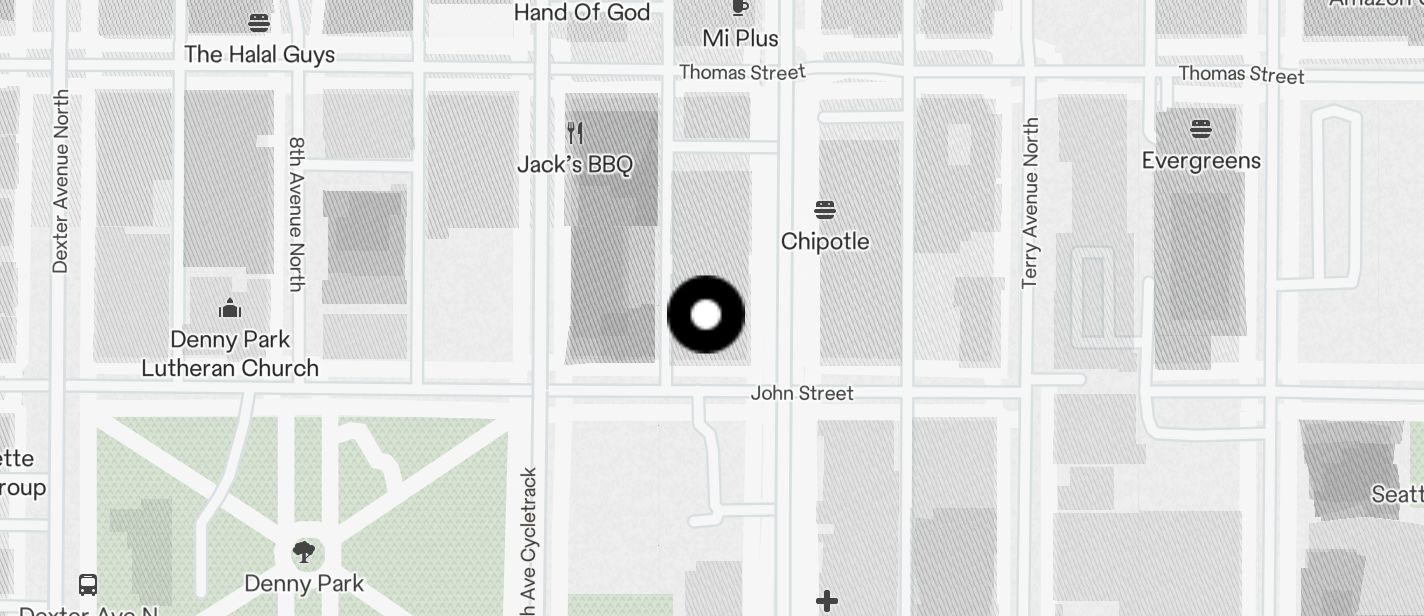Screen dimensions: 1424x616
Task: Select the Mi Plus cafe marker
Action: [x=740, y=9]
